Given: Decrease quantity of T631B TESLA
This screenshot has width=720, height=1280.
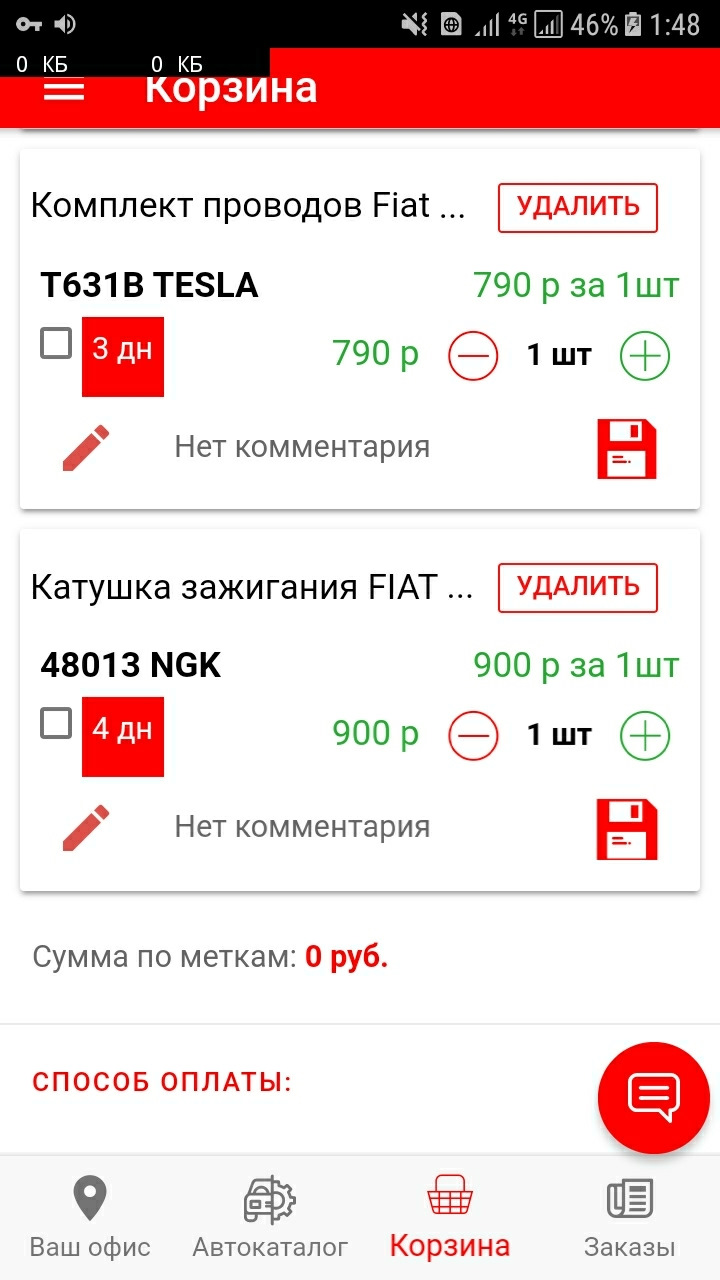Looking at the screenshot, I should coord(473,356).
